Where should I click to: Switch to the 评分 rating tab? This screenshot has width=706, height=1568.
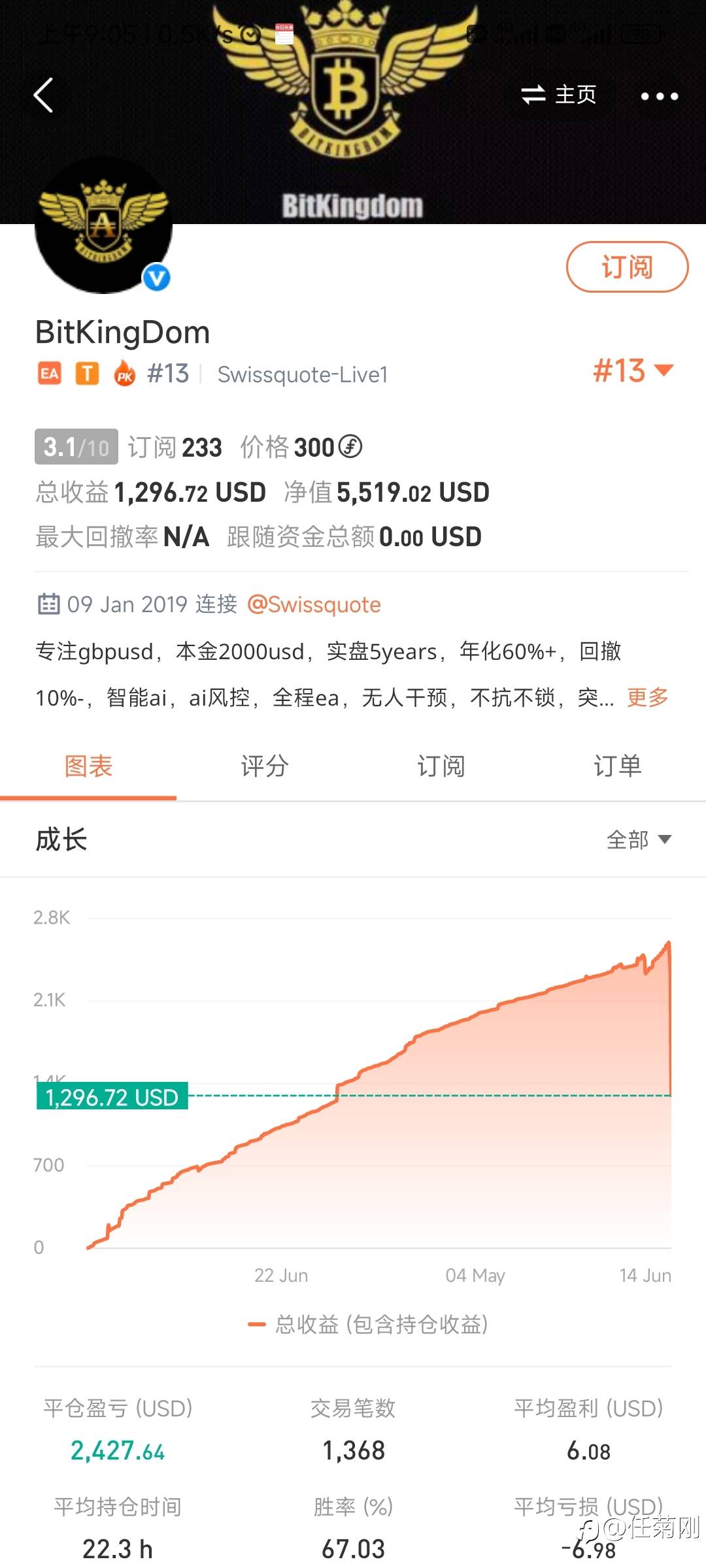click(265, 766)
